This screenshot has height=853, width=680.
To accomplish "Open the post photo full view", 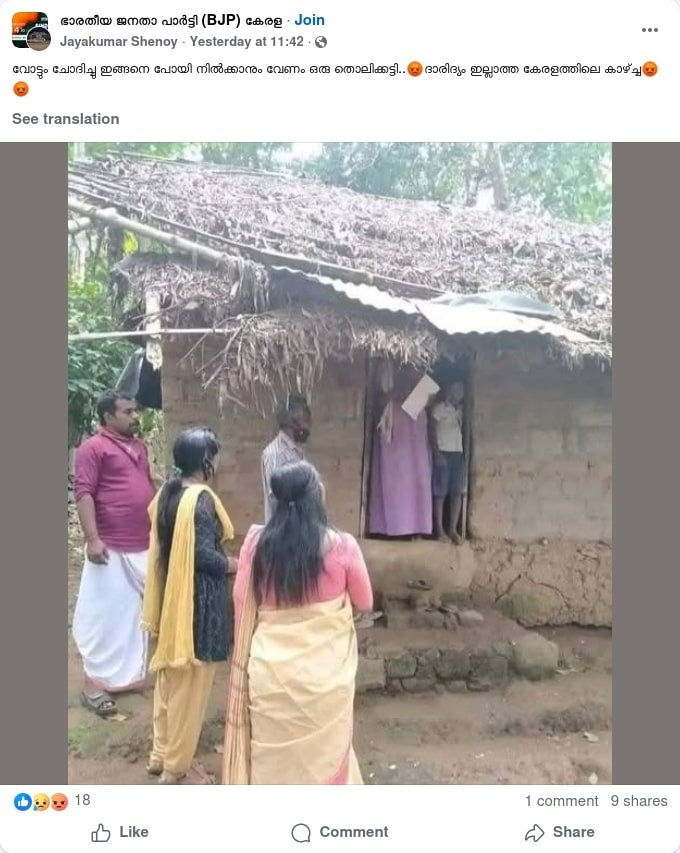I will 340,463.
